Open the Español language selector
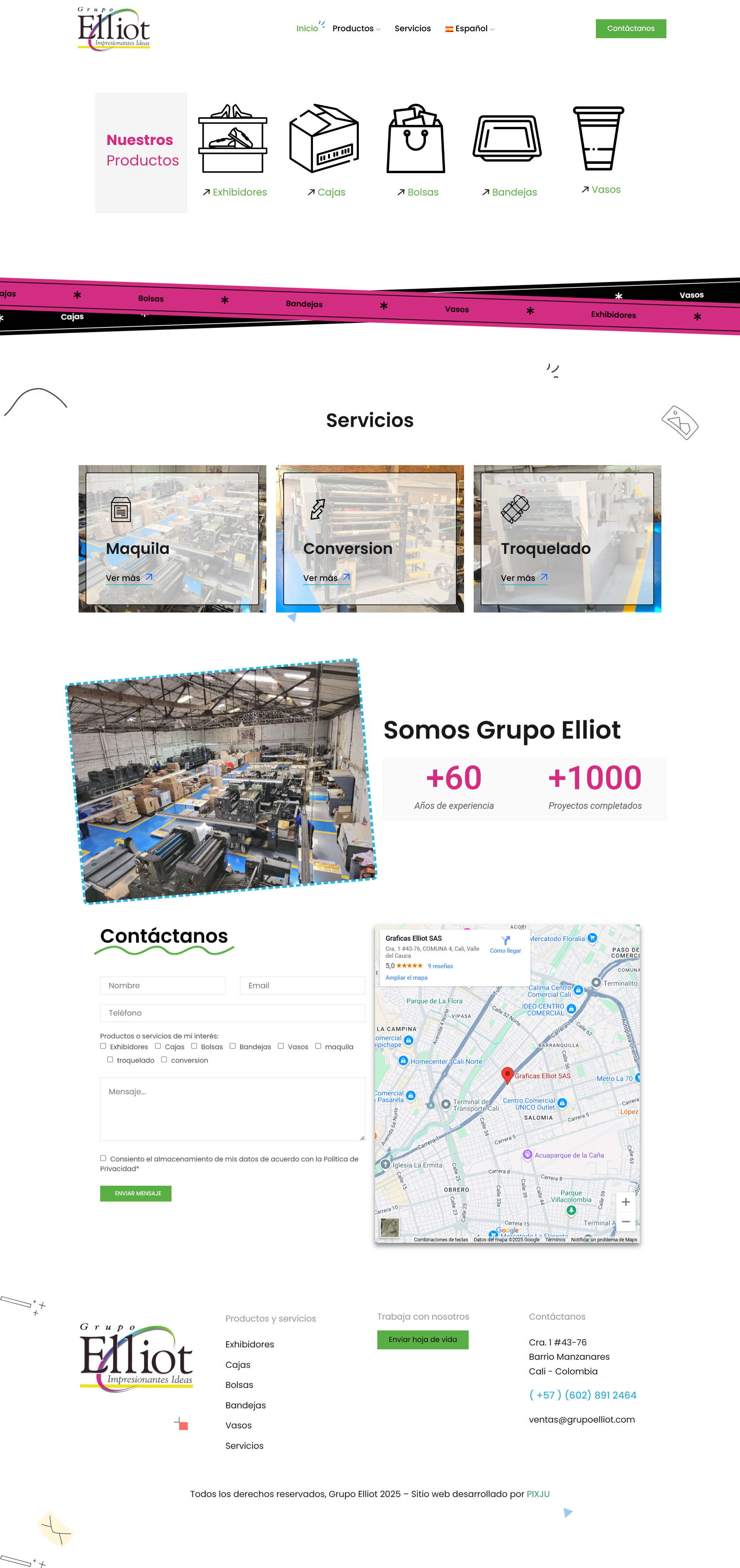Viewport: 740px width, 1568px height. click(x=470, y=29)
